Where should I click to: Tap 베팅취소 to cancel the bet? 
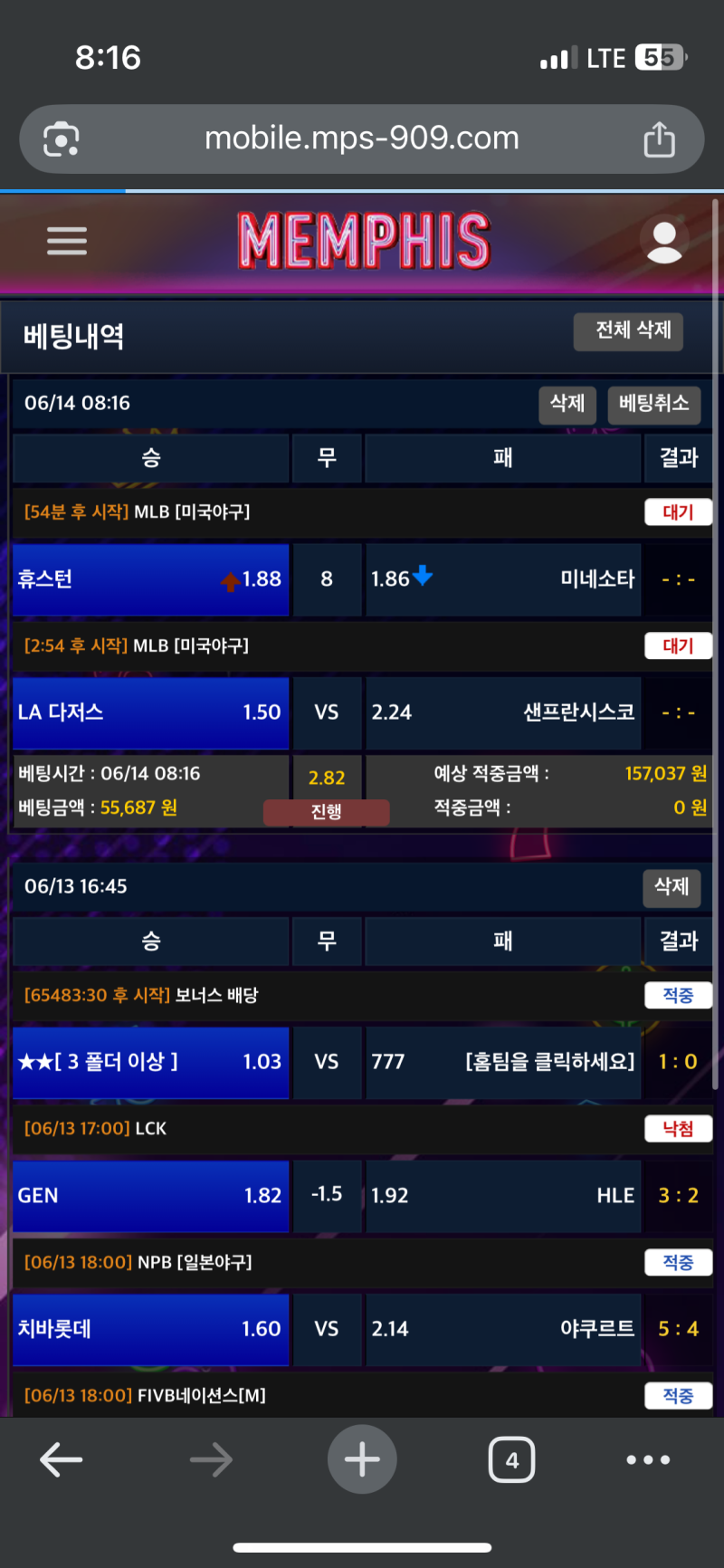(653, 404)
